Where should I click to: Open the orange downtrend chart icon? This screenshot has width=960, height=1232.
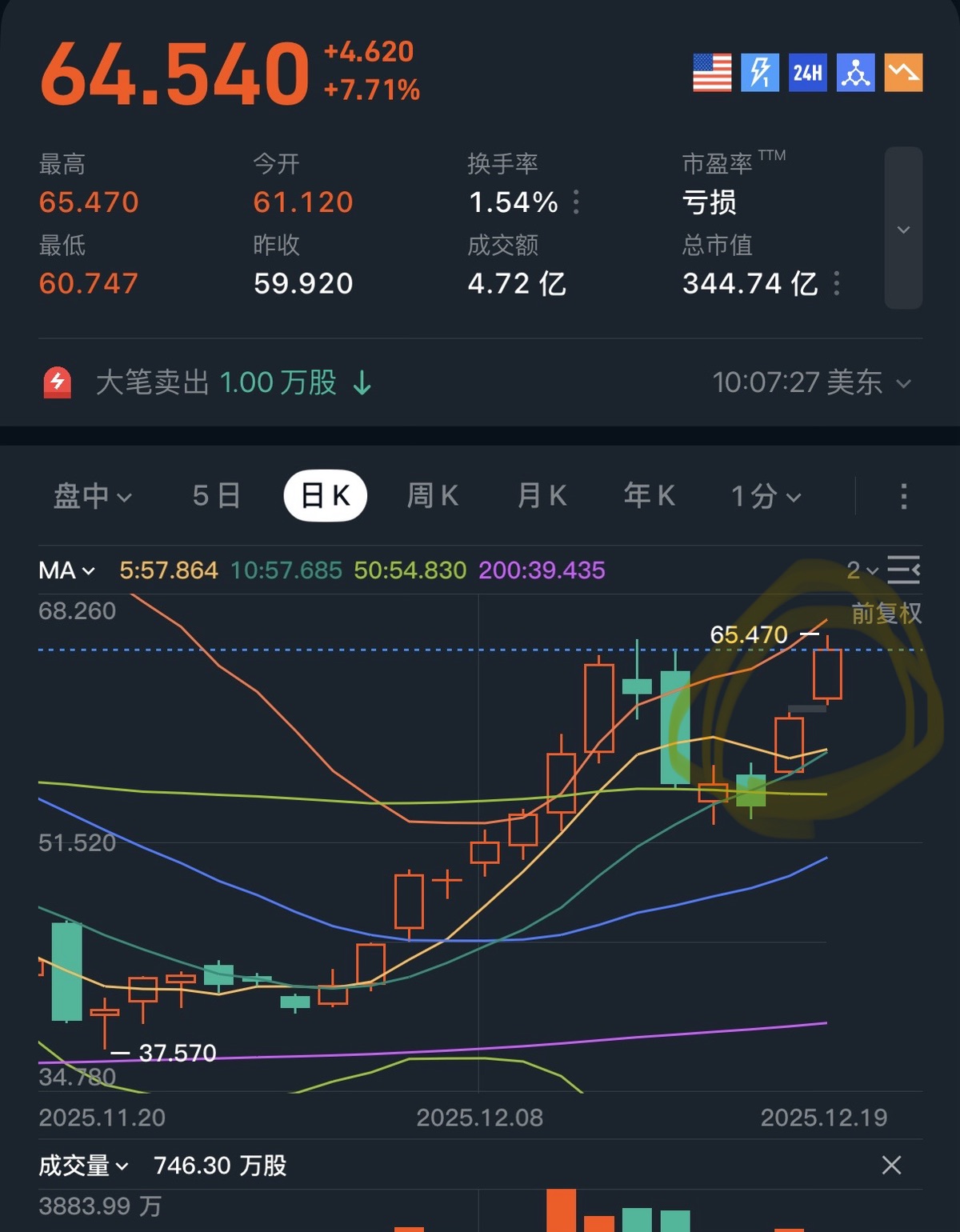click(x=903, y=73)
